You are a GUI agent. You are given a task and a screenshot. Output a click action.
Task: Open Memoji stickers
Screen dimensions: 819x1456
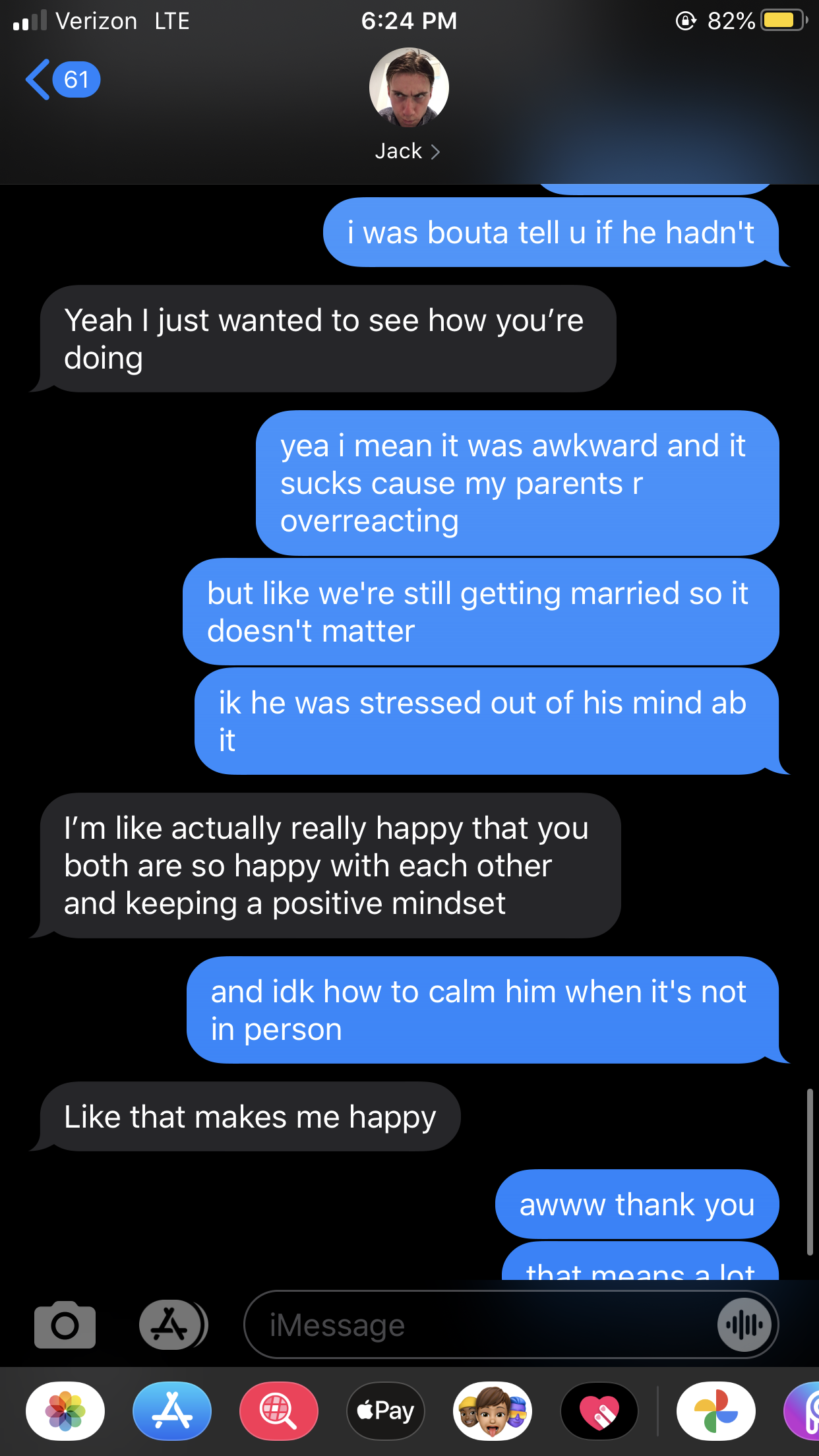[493, 1411]
